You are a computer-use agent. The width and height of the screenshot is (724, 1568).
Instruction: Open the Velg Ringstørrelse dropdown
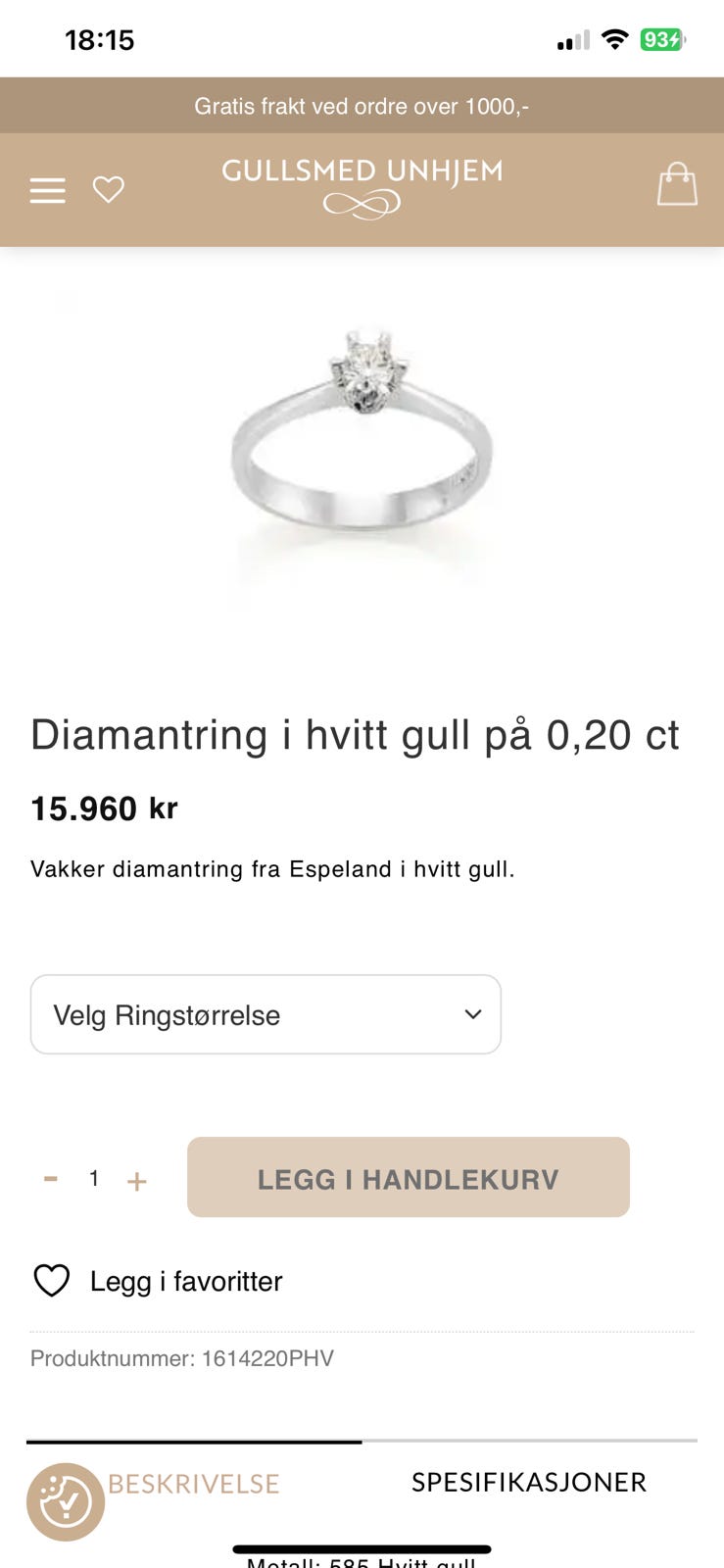click(x=265, y=1014)
